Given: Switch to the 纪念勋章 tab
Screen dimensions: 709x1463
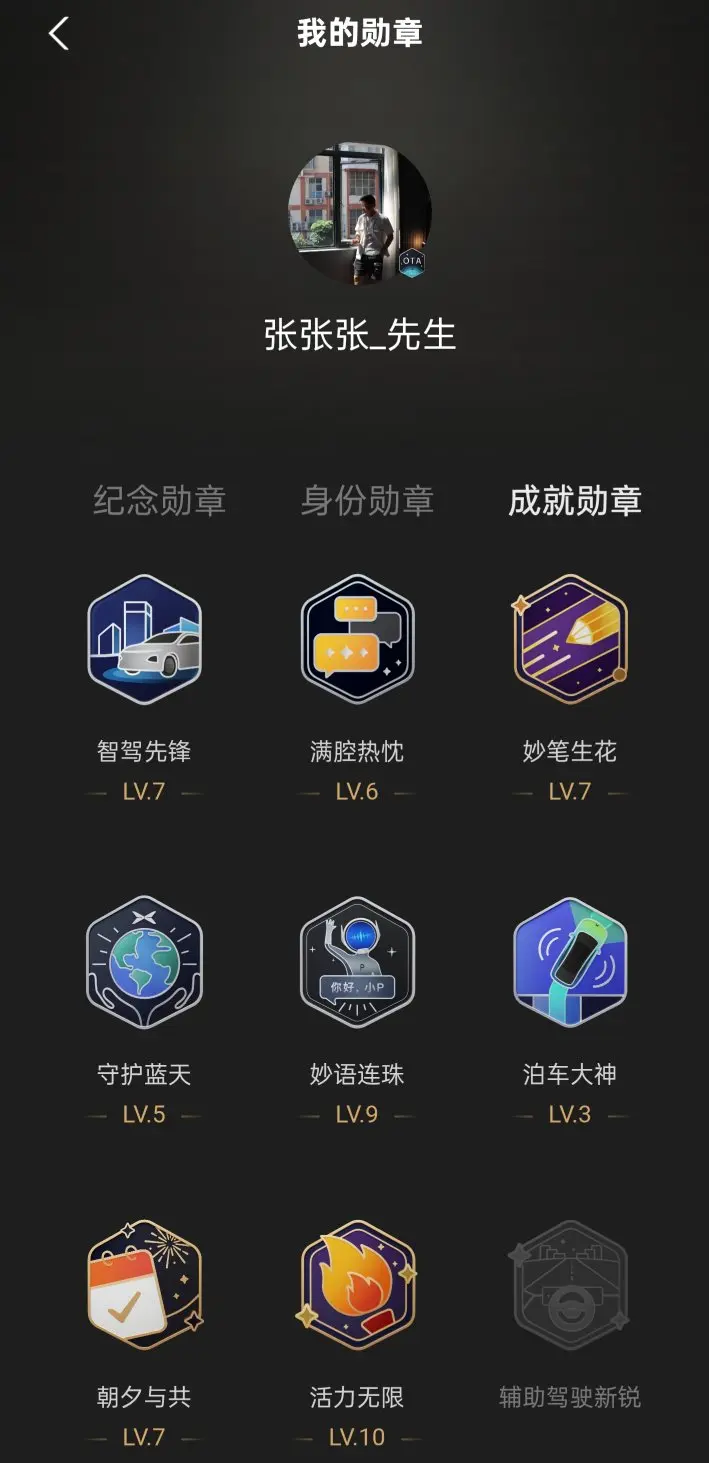Looking at the screenshot, I should point(160,500).
